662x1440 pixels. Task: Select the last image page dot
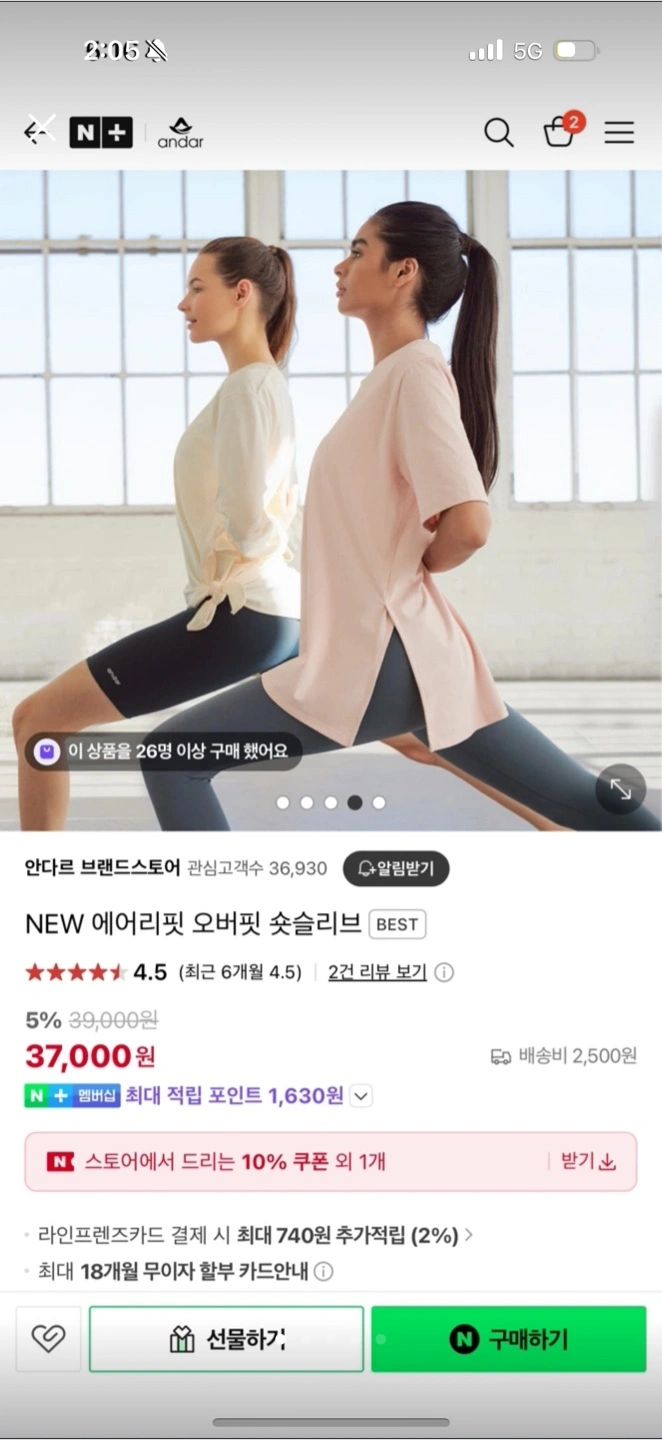pyautogui.click(x=379, y=802)
